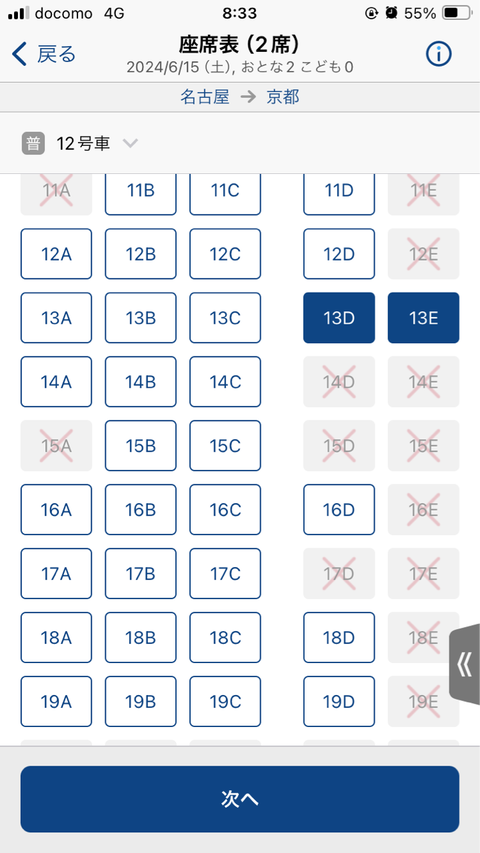Choose seat 14B

[x=140, y=382]
